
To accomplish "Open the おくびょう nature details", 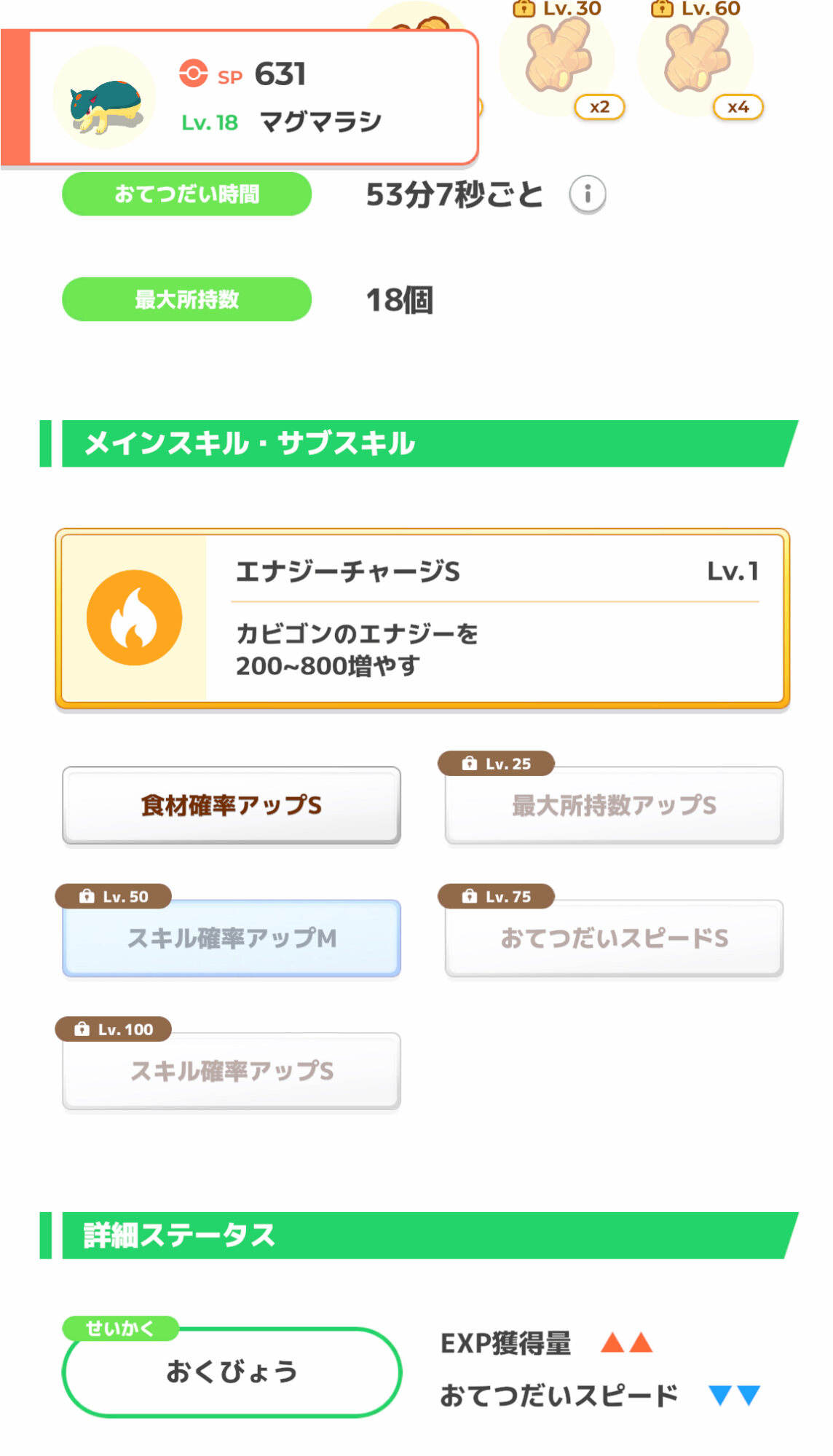I will click(232, 1372).
